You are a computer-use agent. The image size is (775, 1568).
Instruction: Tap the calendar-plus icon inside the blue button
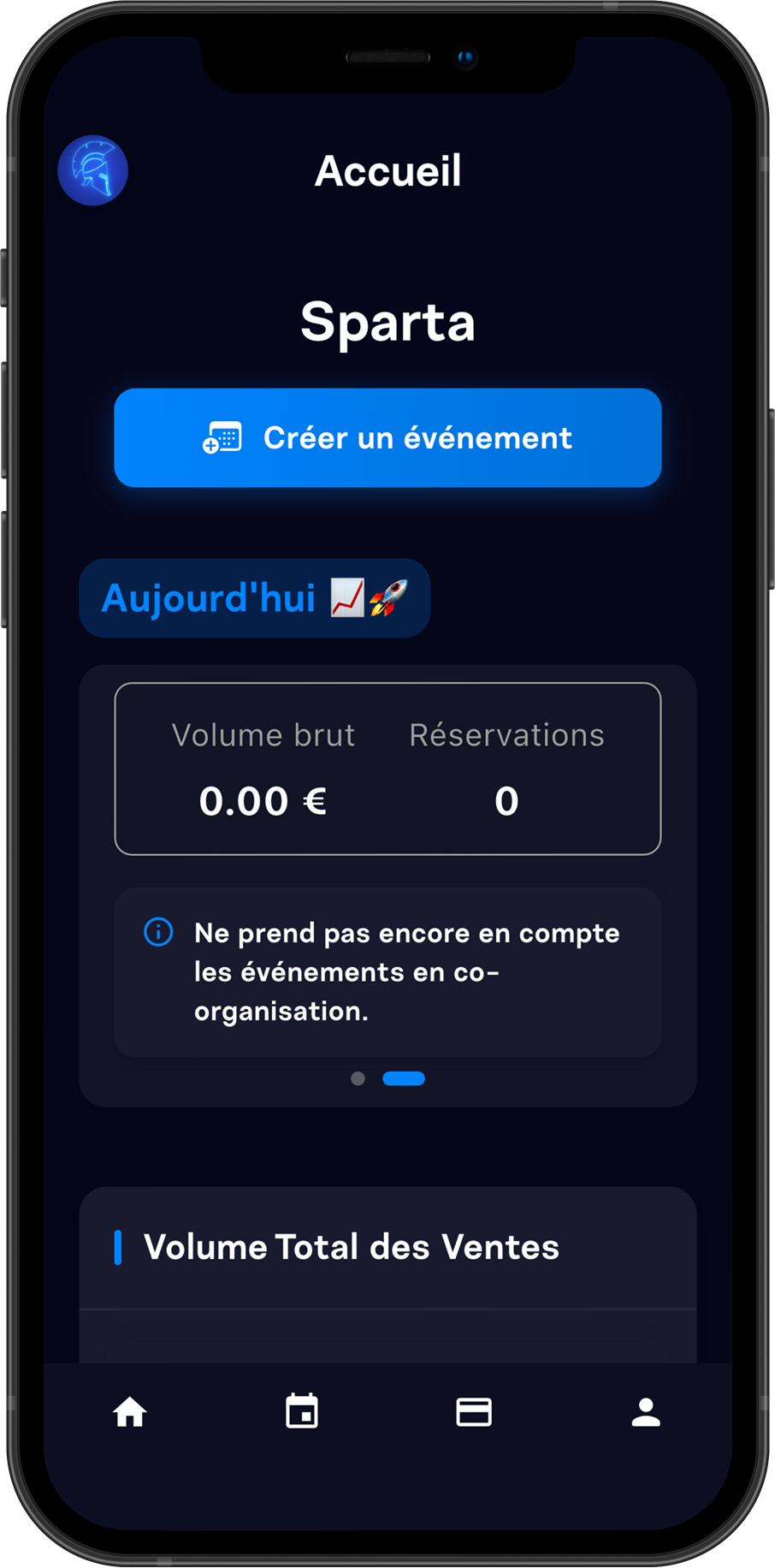[222, 438]
